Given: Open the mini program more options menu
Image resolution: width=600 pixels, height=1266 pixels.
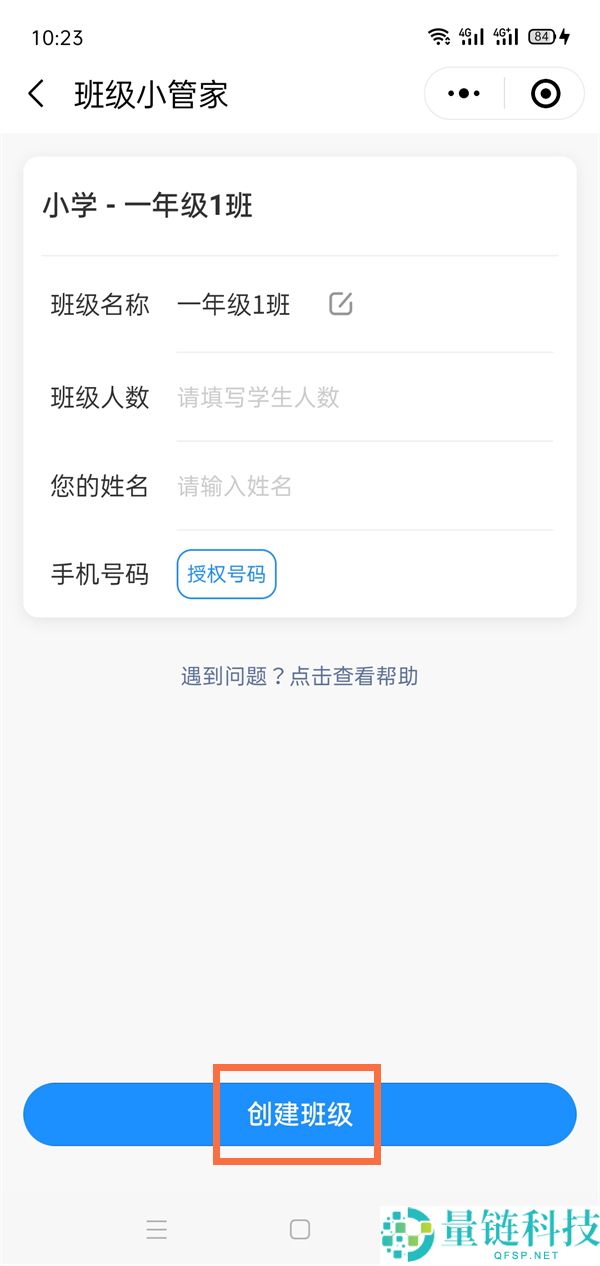Looking at the screenshot, I should tap(464, 94).
